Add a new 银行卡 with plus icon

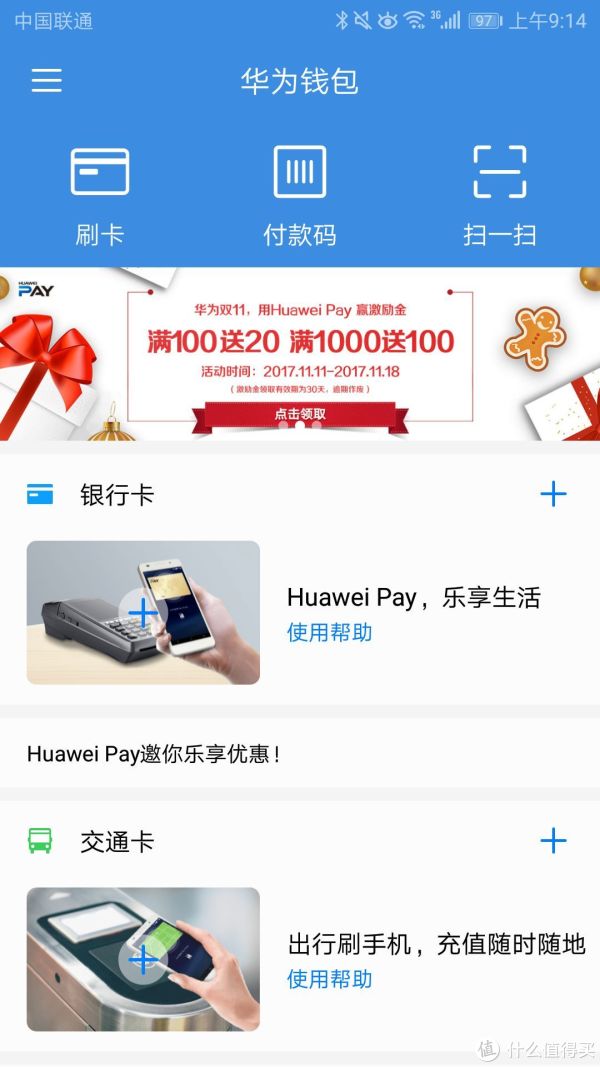tap(553, 494)
